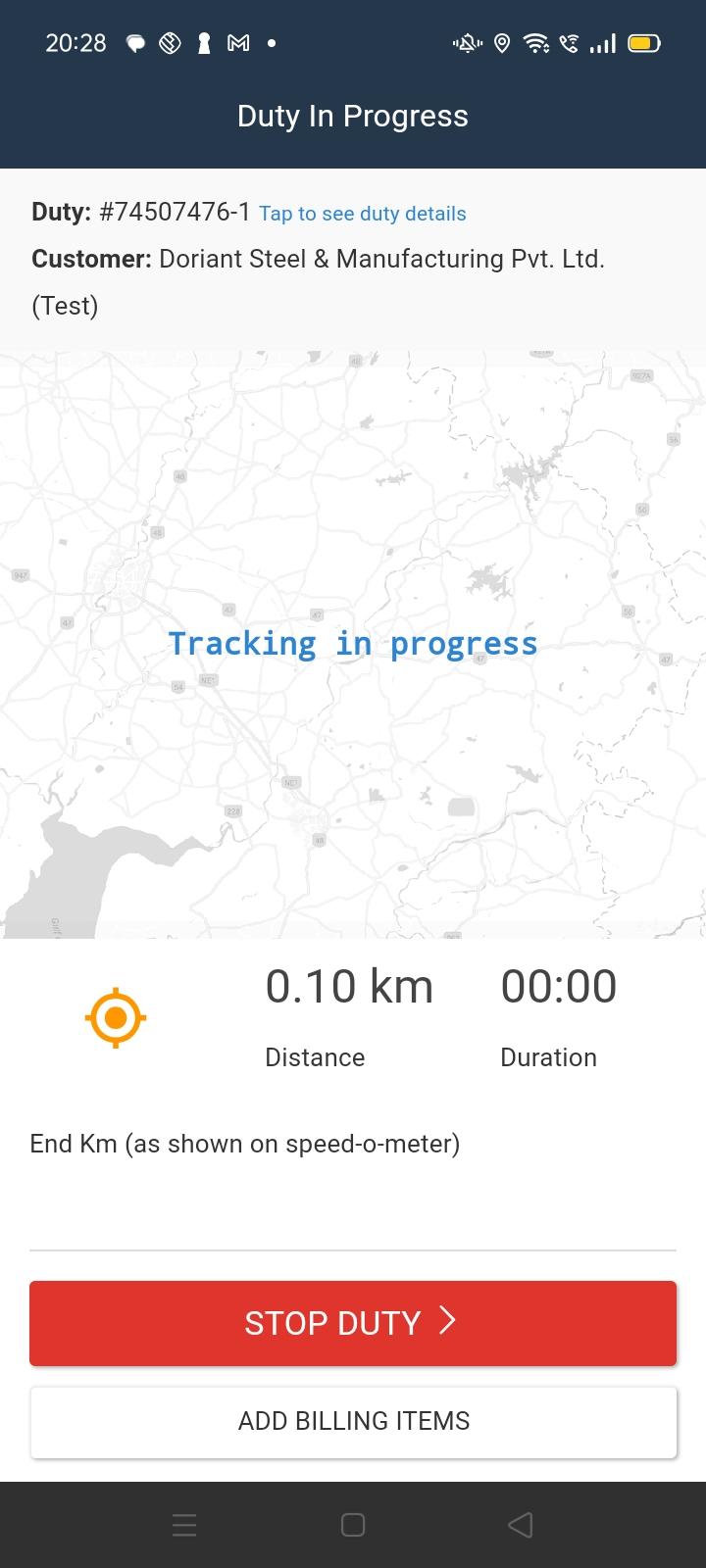Image resolution: width=706 pixels, height=1568 pixels.
Task: Go back using system navigation bar
Action: [521, 1525]
